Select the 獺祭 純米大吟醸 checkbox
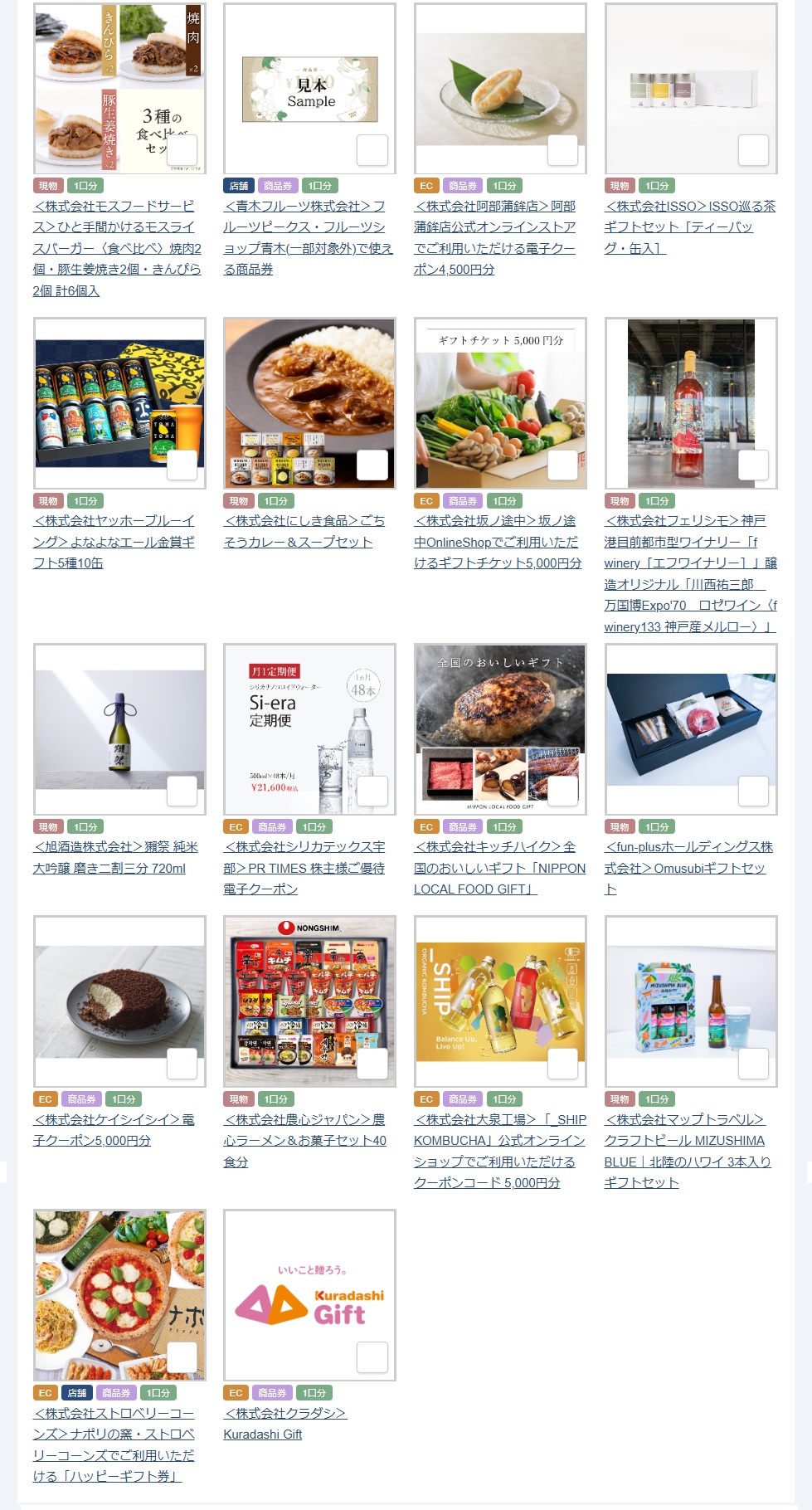The image size is (812, 1510). 182,791
